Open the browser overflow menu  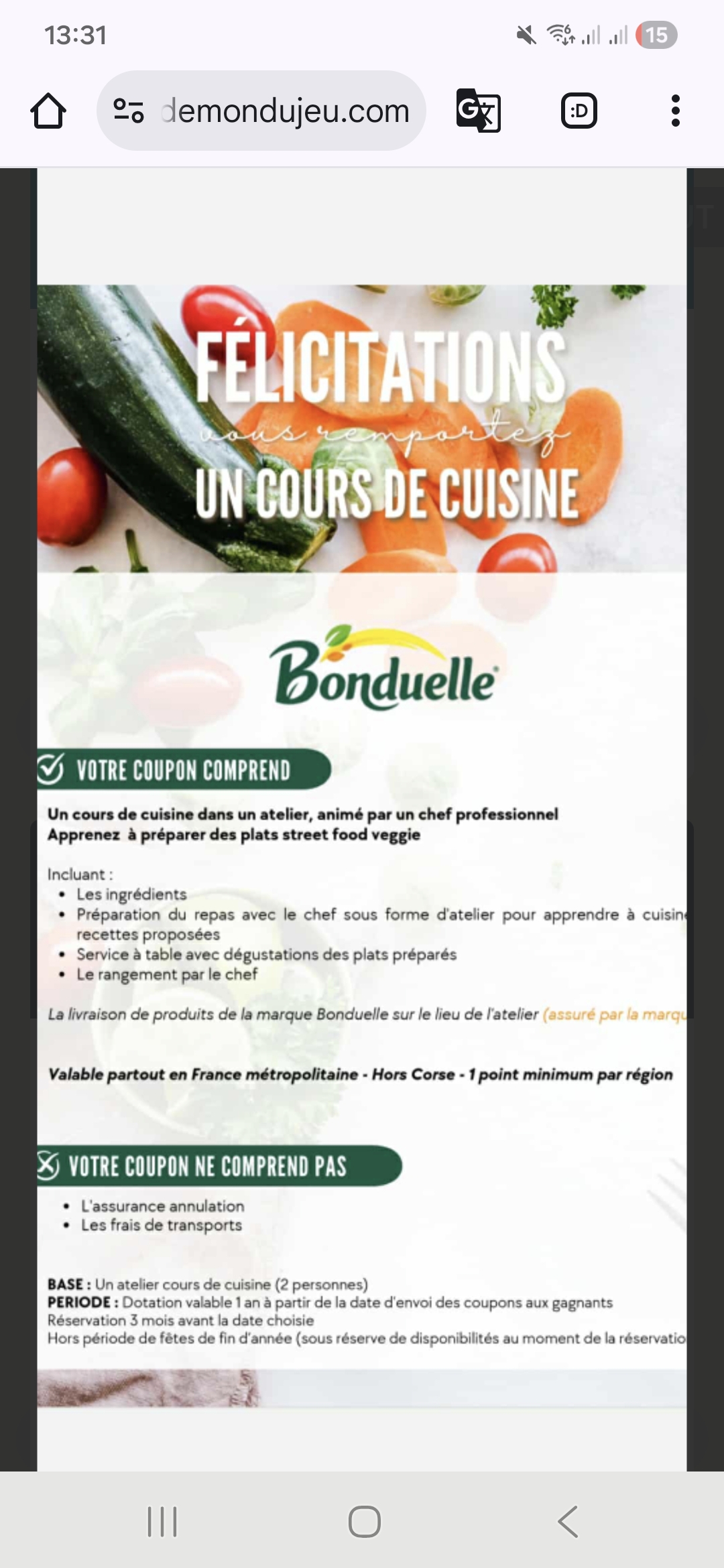[x=675, y=111]
